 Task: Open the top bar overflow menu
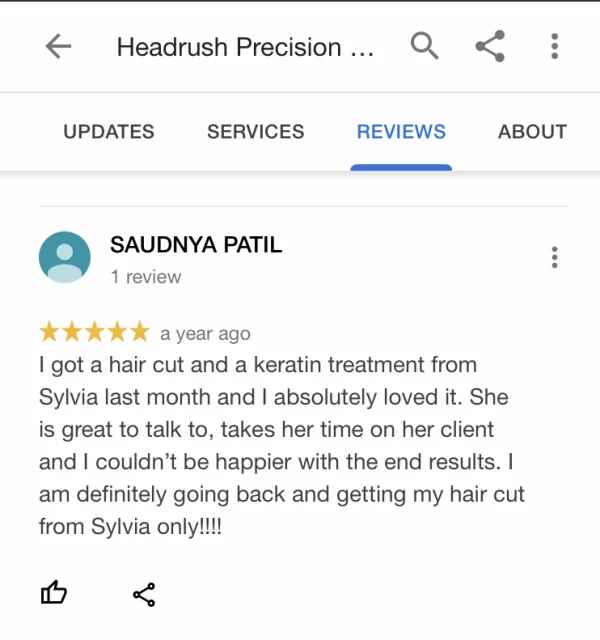tap(554, 46)
